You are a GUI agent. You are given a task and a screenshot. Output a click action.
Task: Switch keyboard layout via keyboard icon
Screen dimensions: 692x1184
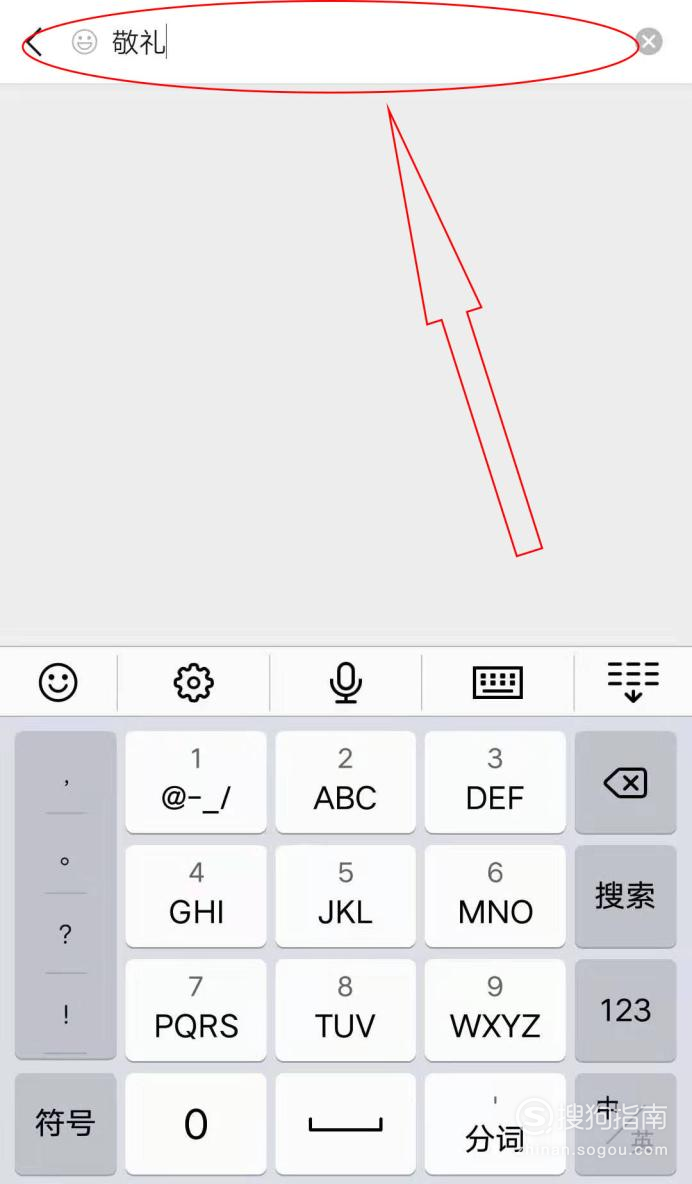click(497, 682)
